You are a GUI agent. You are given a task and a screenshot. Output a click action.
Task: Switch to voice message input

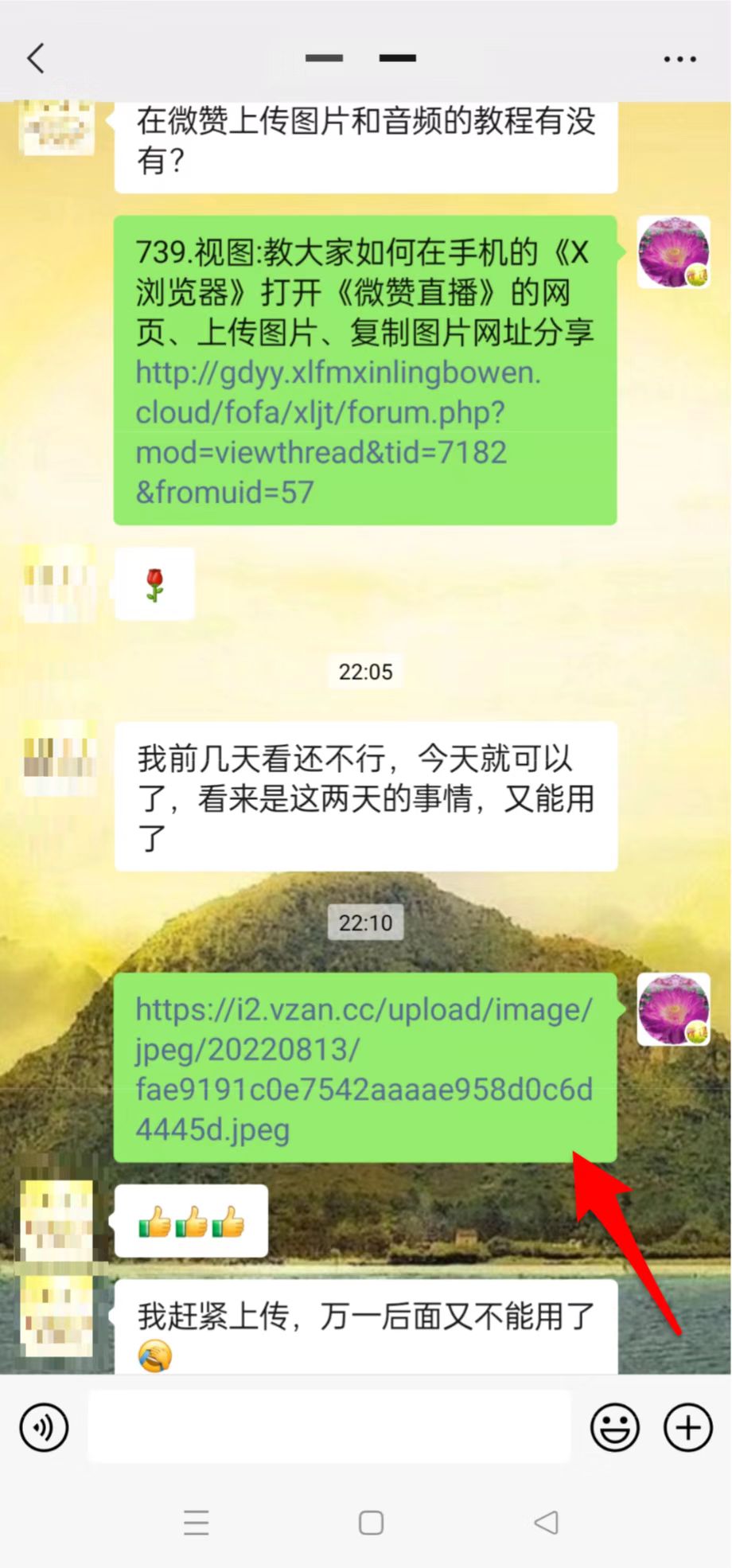click(45, 1427)
